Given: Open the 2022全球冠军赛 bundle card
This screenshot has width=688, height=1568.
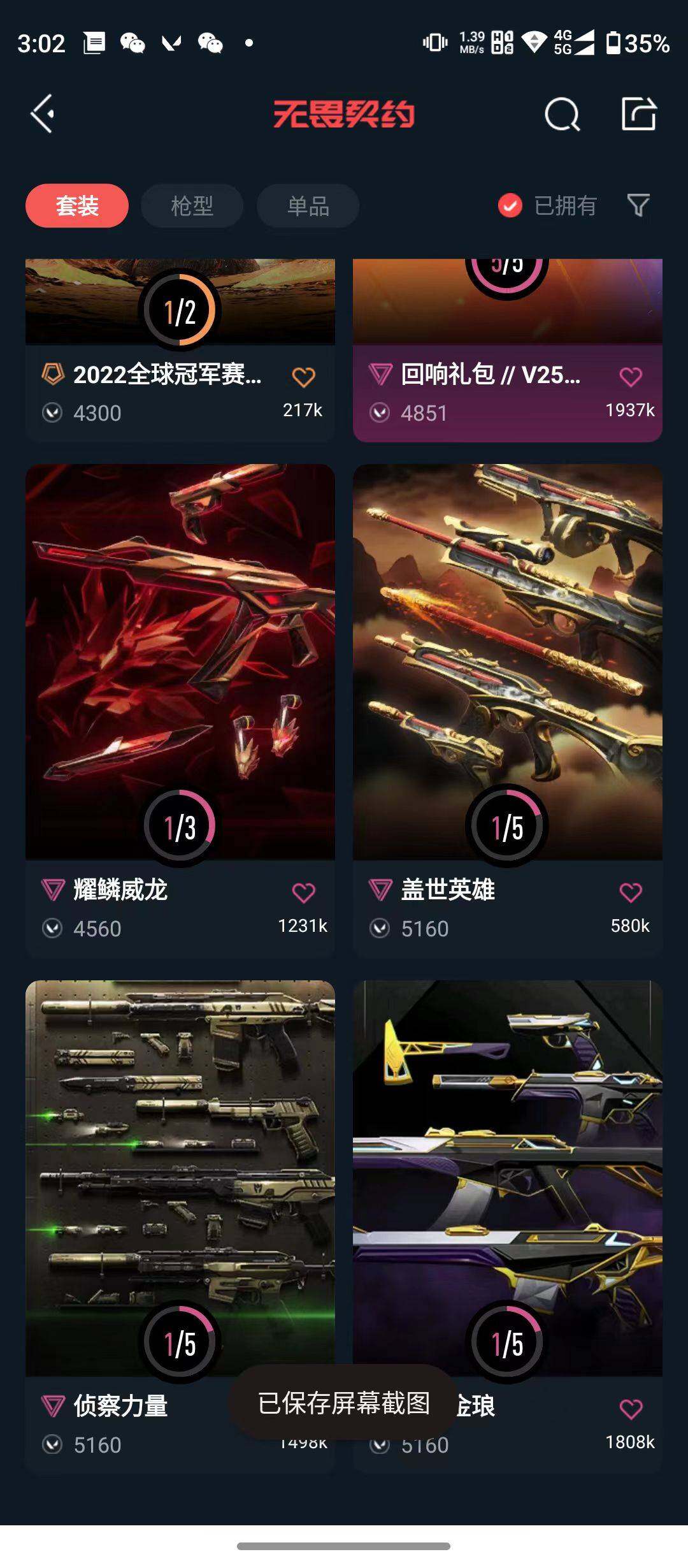Looking at the screenshot, I should coord(166,375).
